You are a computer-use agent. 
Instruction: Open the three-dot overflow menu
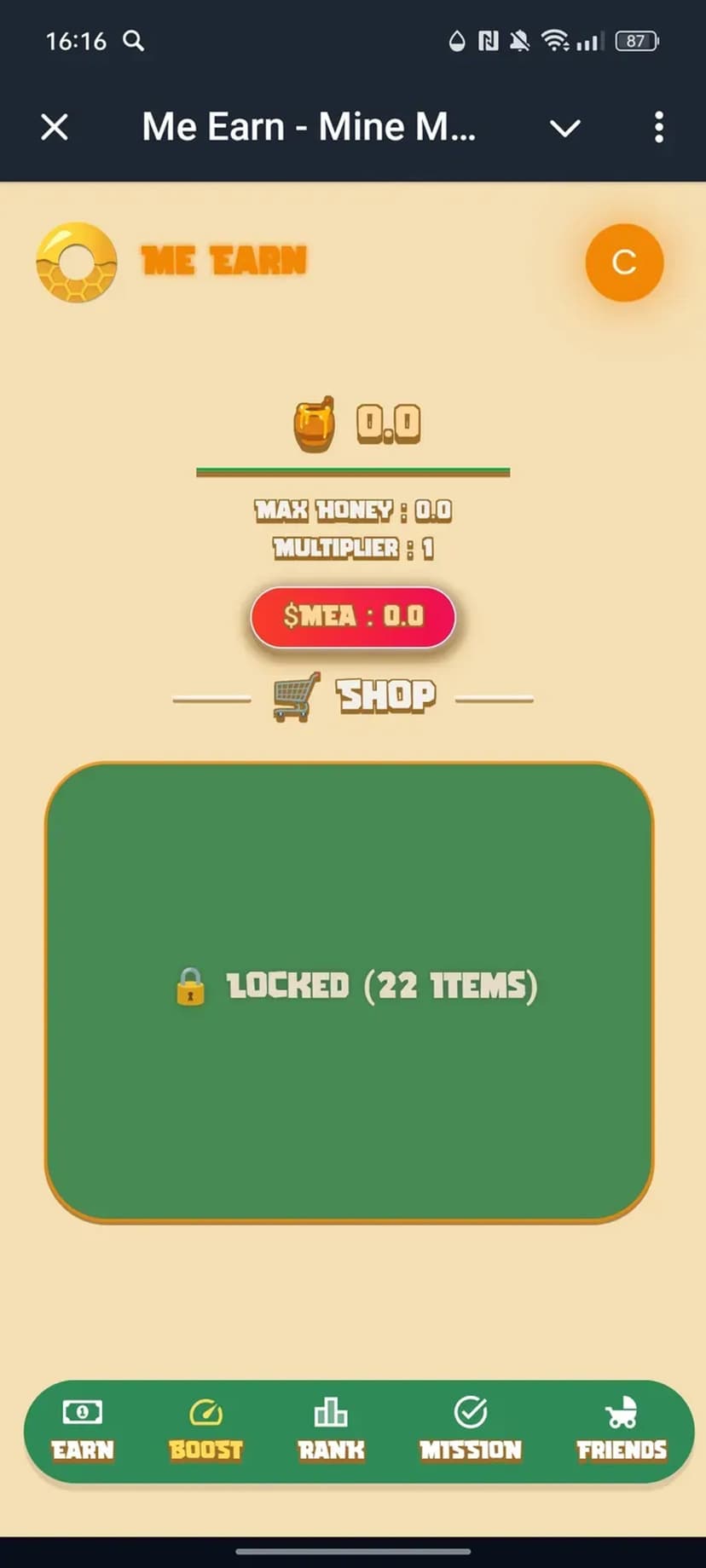pos(658,128)
